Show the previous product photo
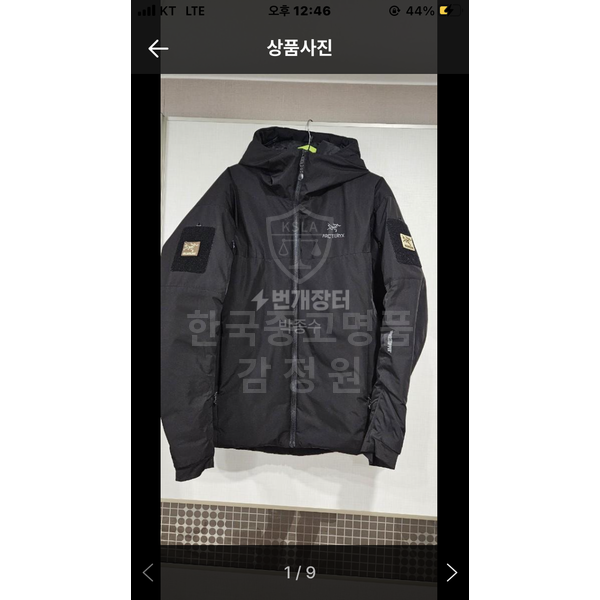The image size is (600, 600). [x=149, y=572]
